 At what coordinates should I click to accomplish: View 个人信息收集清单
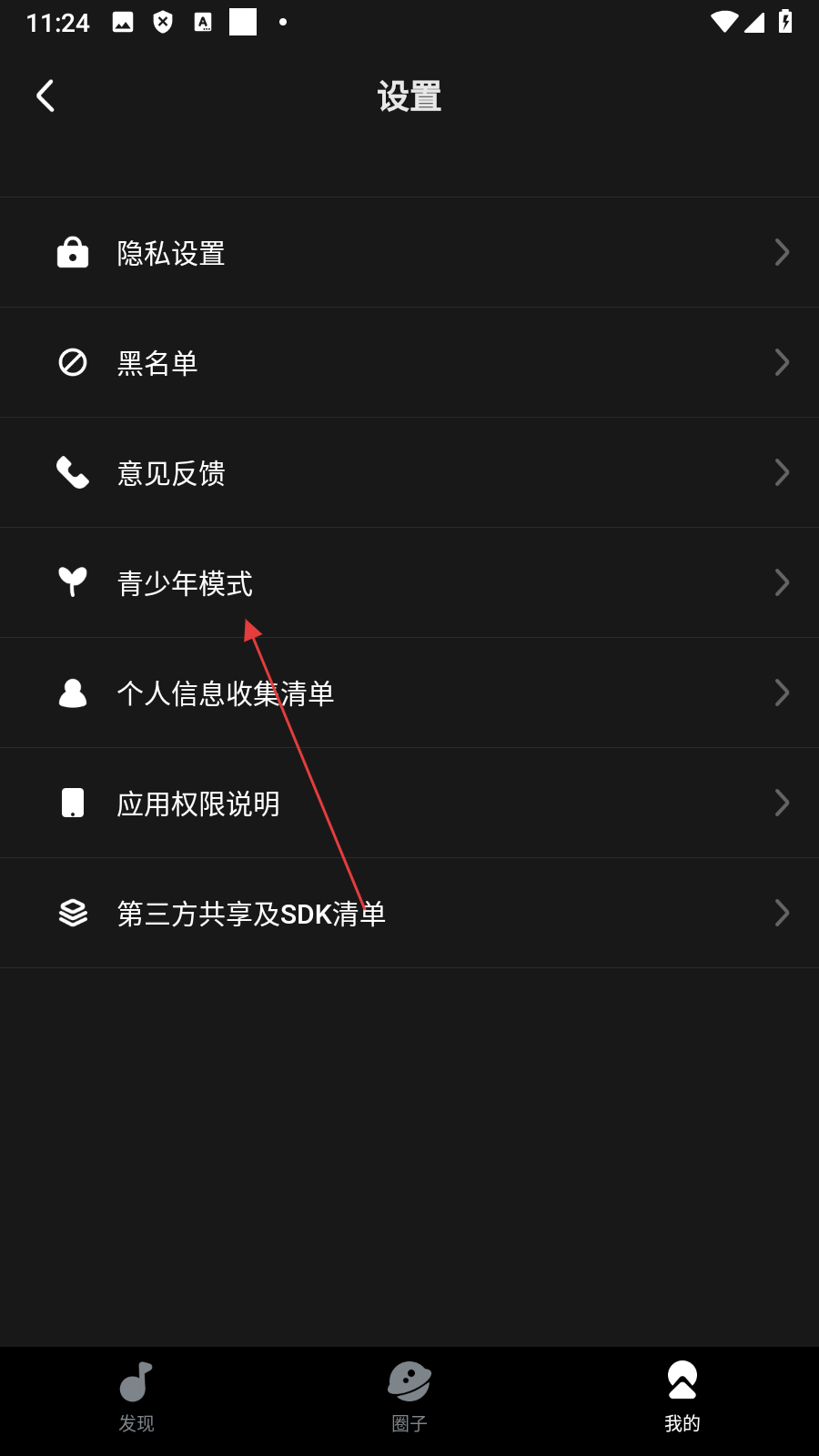[x=409, y=693]
